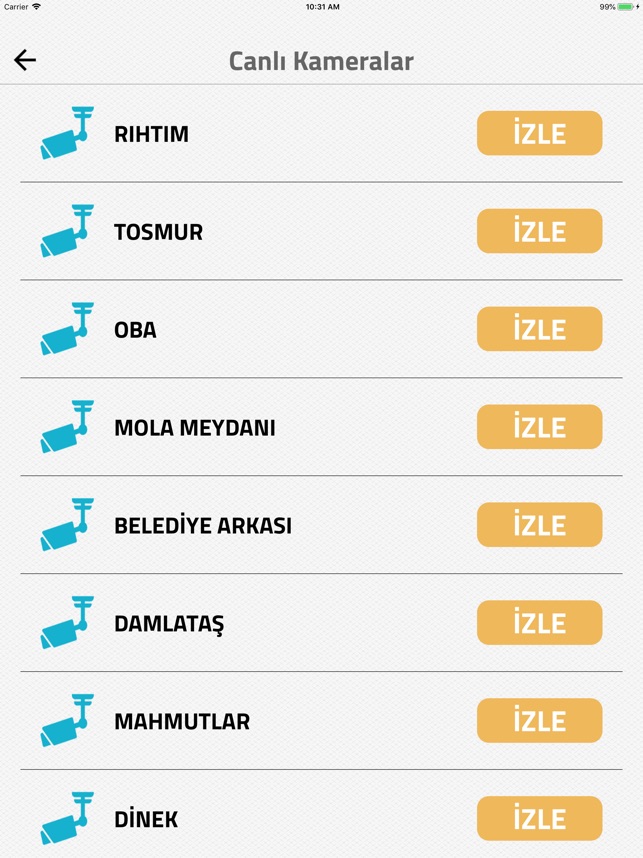The height and width of the screenshot is (858, 643).
Task: View the DAMLATAŞ live camera
Action: point(539,623)
